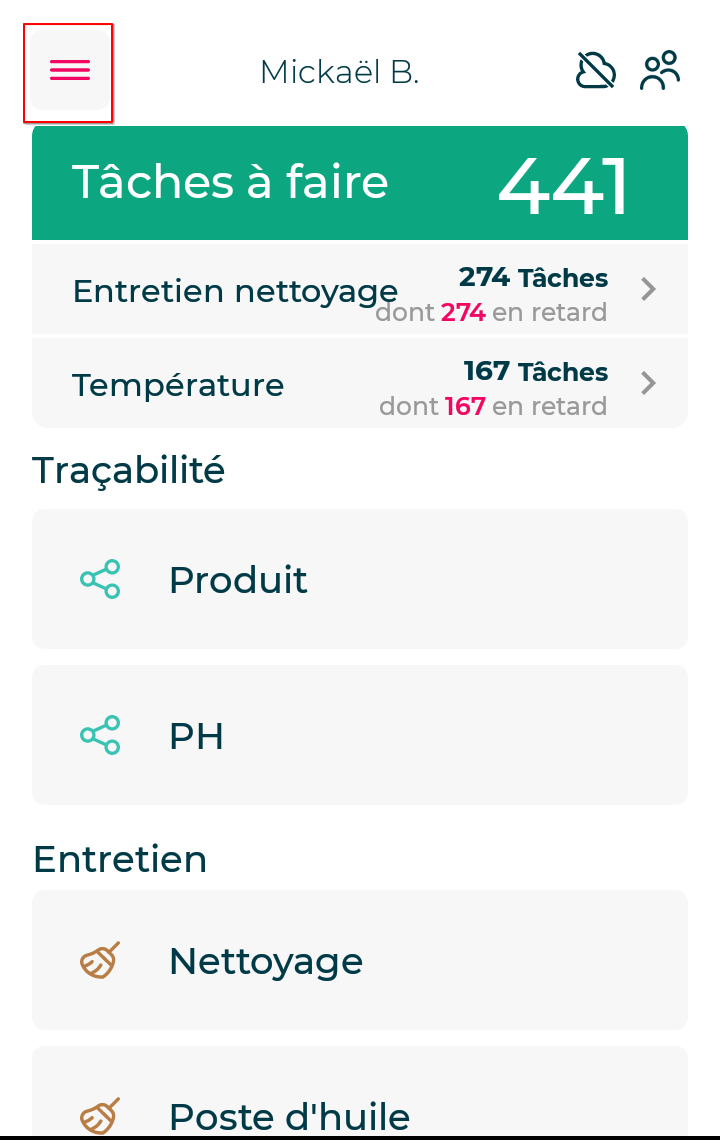The image size is (720, 1140).
Task: Tap the cloud offline sync icon
Action: [x=595, y=71]
